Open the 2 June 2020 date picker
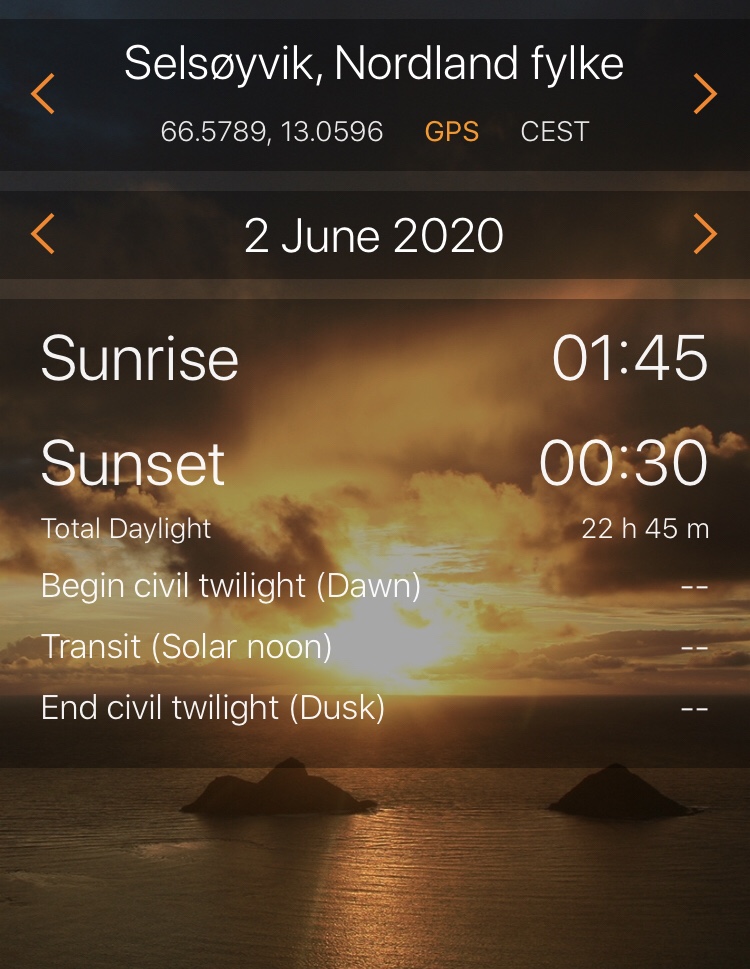This screenshot has height=969, width=750. tap(374, 236)
